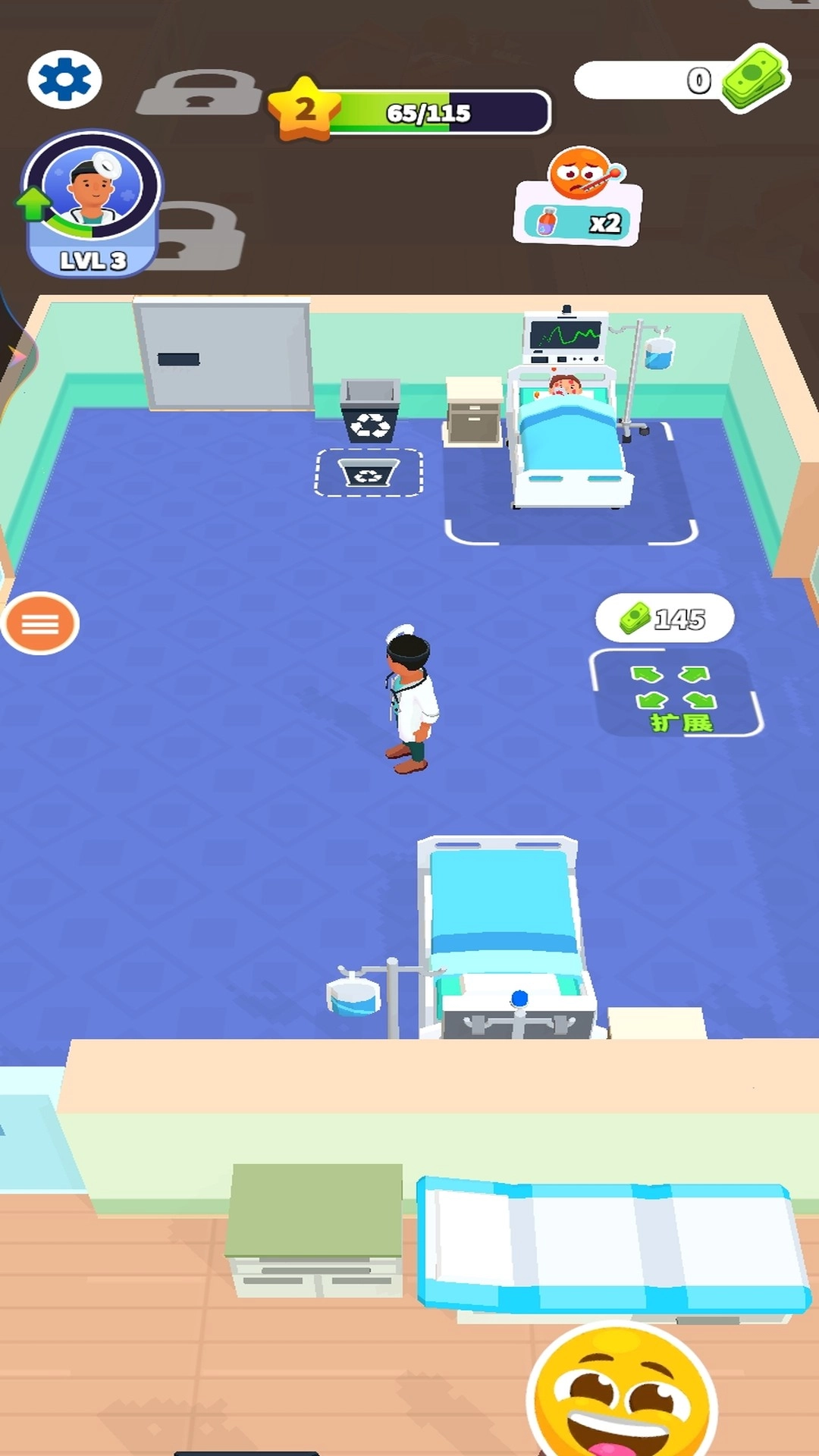Open the orange hamburger menu button
Screen dimensions: 819x1456
pyautogui.click(x=40, y=623)
